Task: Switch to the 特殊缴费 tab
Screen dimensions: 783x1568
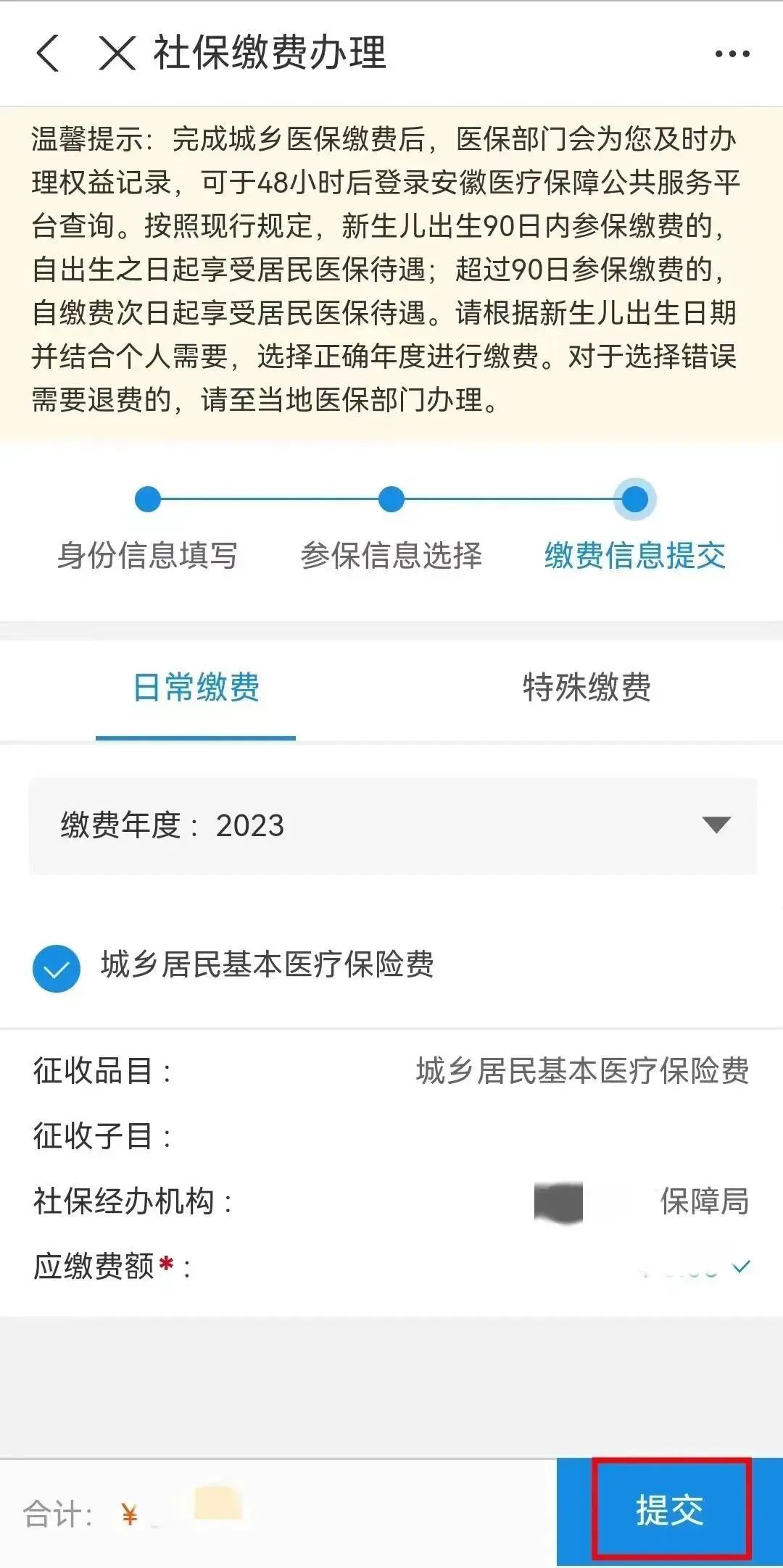Action: point(587,687)
